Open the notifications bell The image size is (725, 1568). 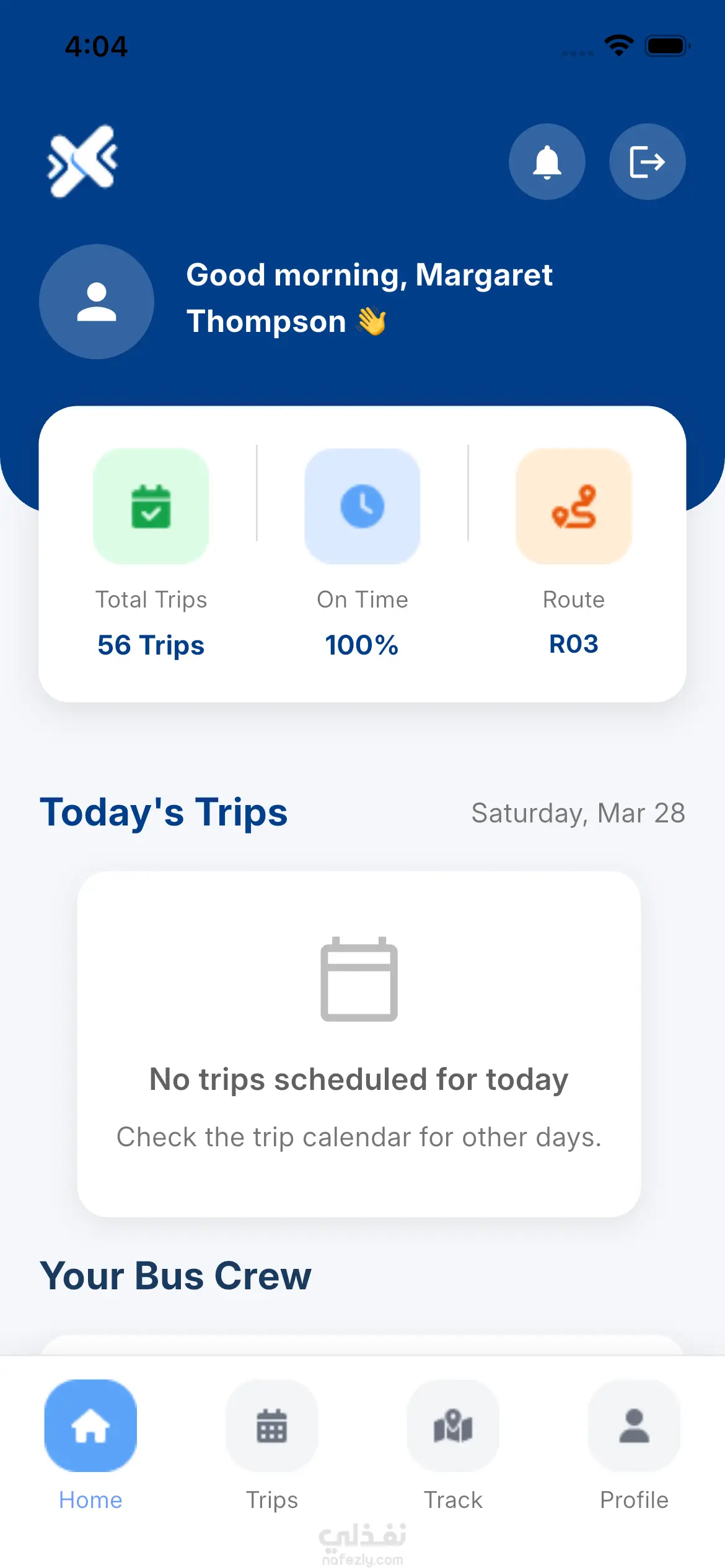pyautogui.click(x=547, y=162)
